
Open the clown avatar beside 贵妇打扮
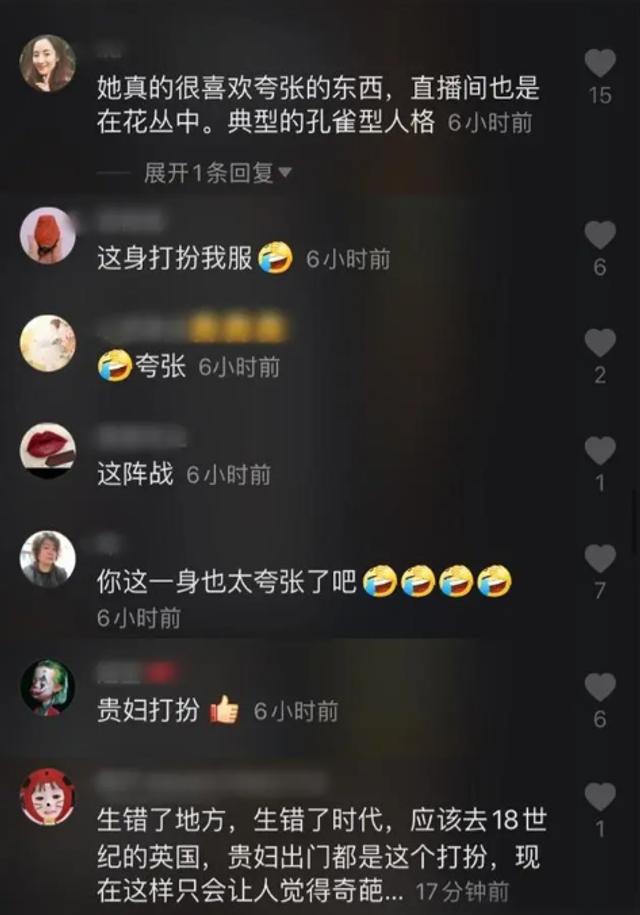coord(47,687)
